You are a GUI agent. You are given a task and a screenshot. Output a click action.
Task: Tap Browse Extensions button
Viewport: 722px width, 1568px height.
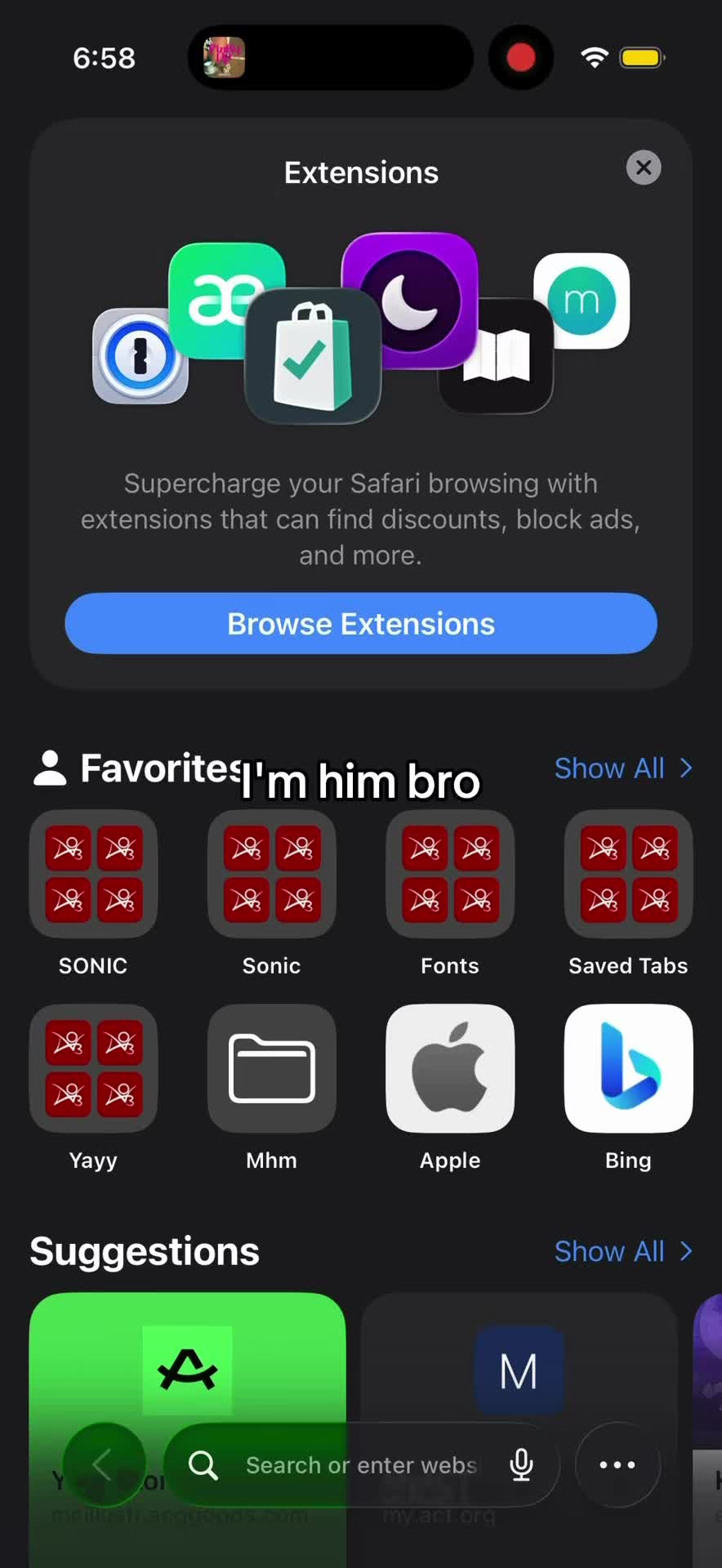point(361,623)
